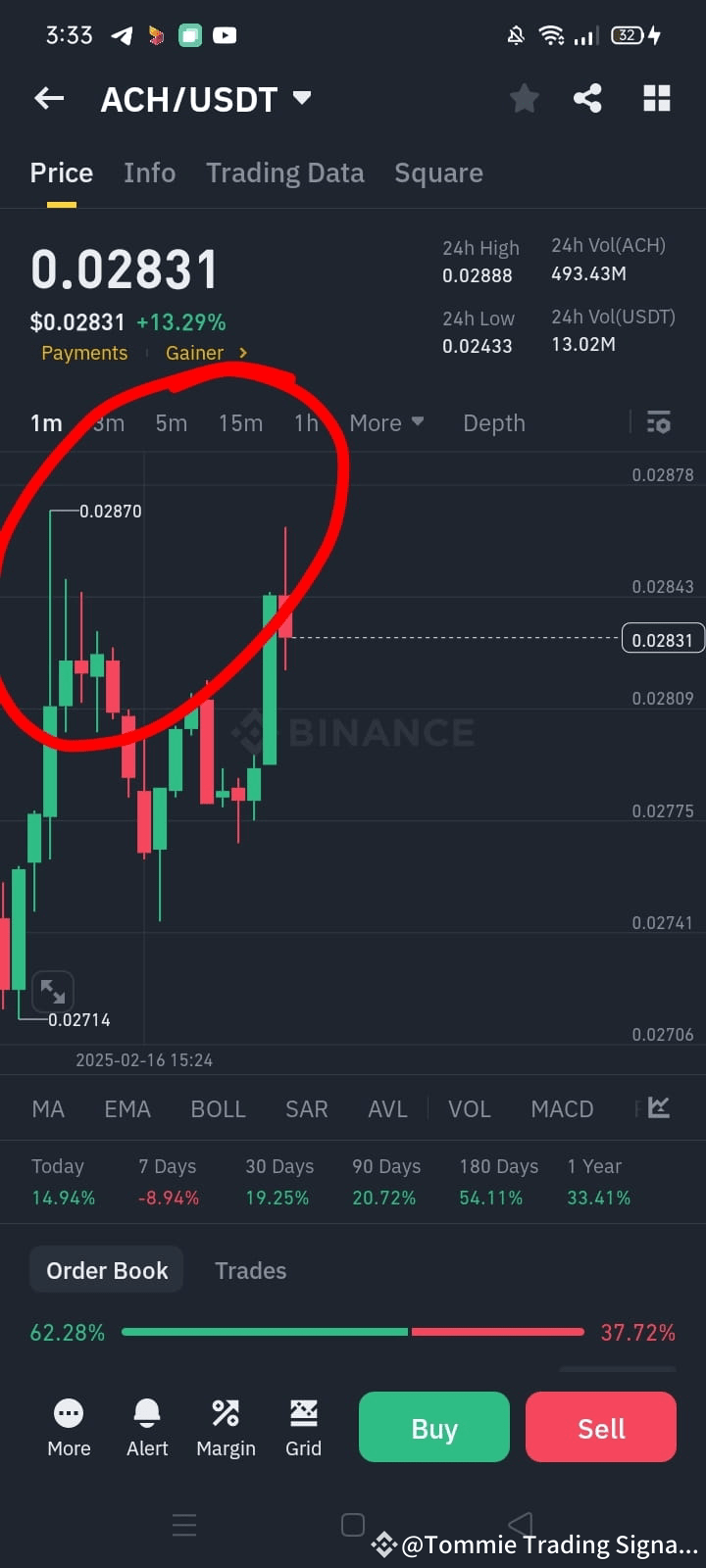Click the order book depth ratio bar
Screen dimensions: 706x1568
[x=353, y=1332]
